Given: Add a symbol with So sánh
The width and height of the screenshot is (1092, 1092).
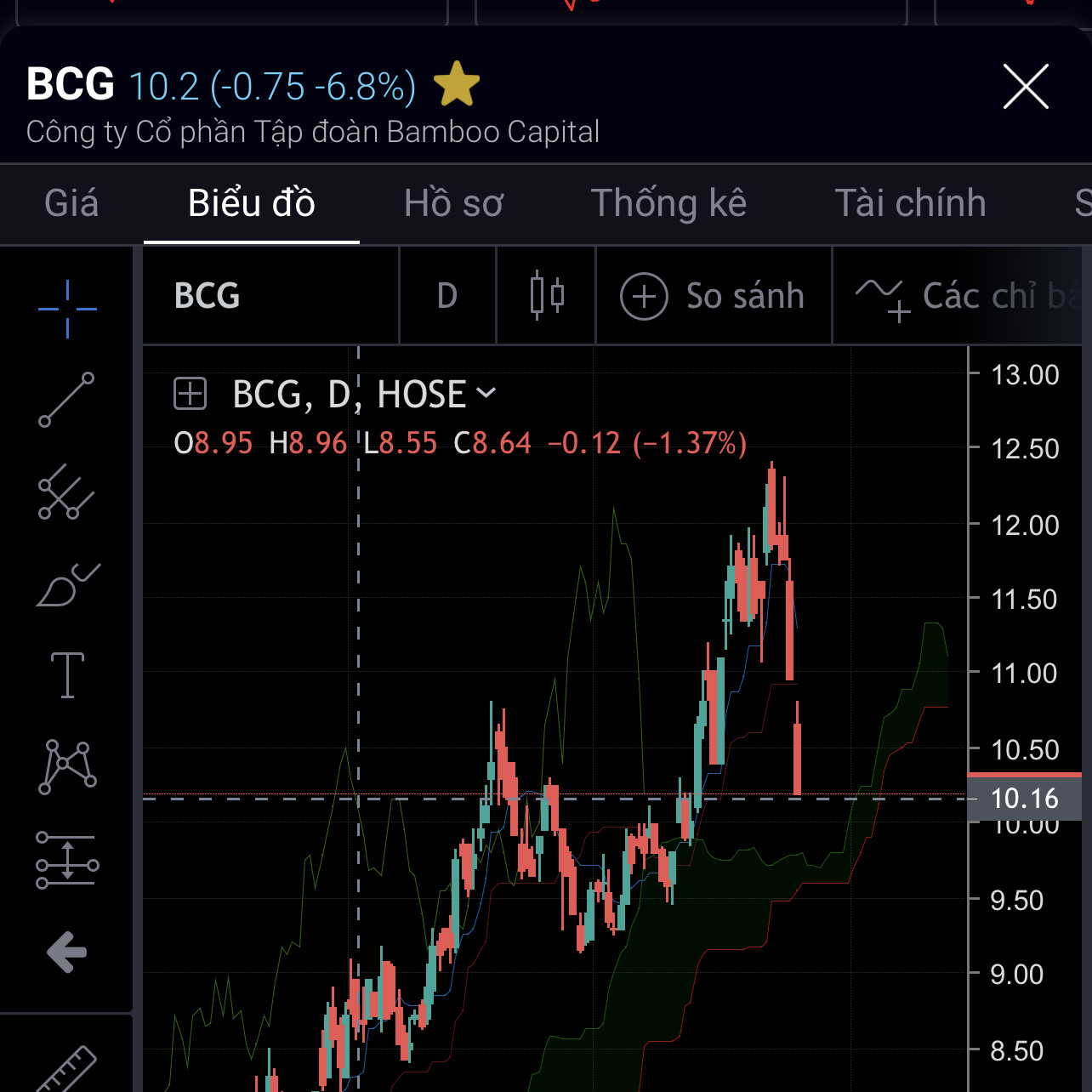Looking at the screenshot, I should 713,296.
